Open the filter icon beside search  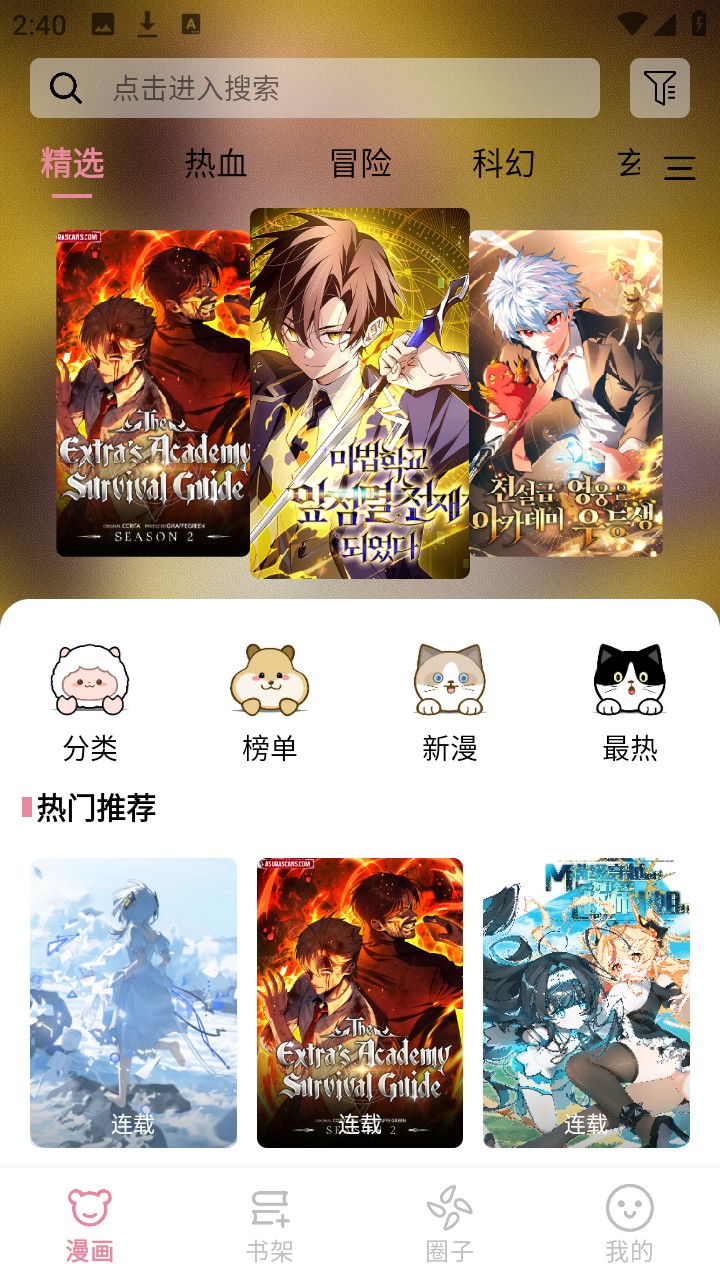click(x=660, y=88)
